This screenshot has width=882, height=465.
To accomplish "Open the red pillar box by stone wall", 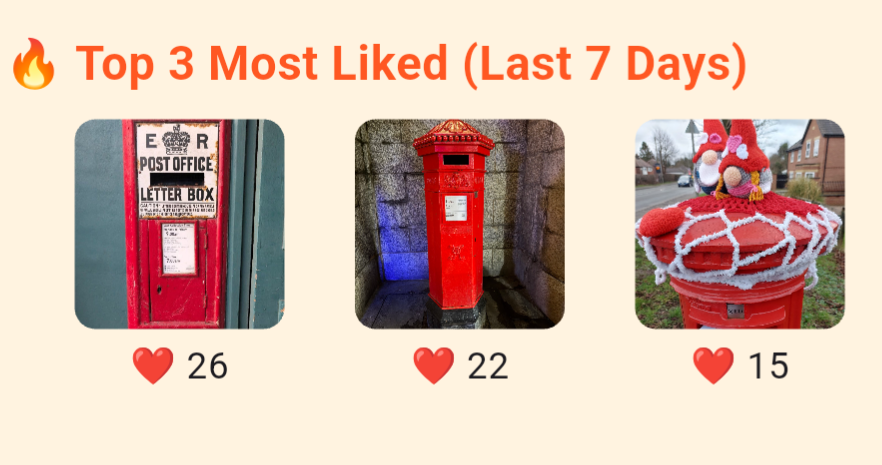I will (x=459, y=224).
